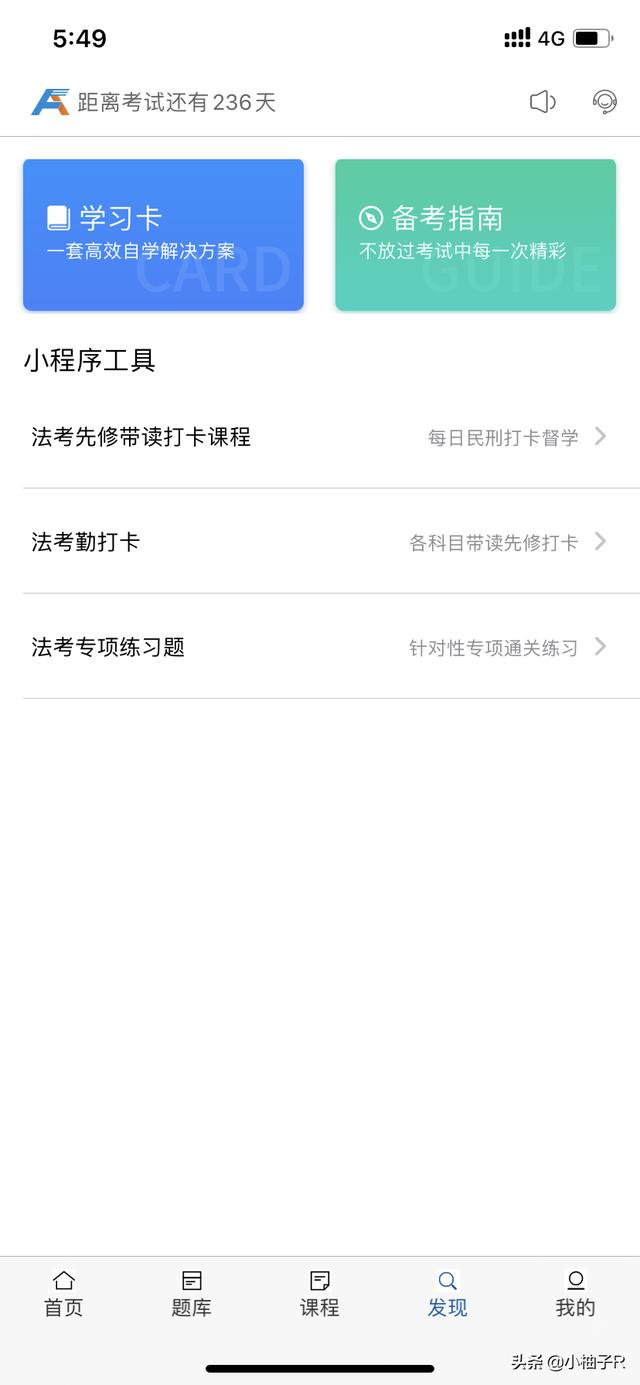Open the 学习卡 card
This screenshot has width=640, height=1385.
pos(163,235)
